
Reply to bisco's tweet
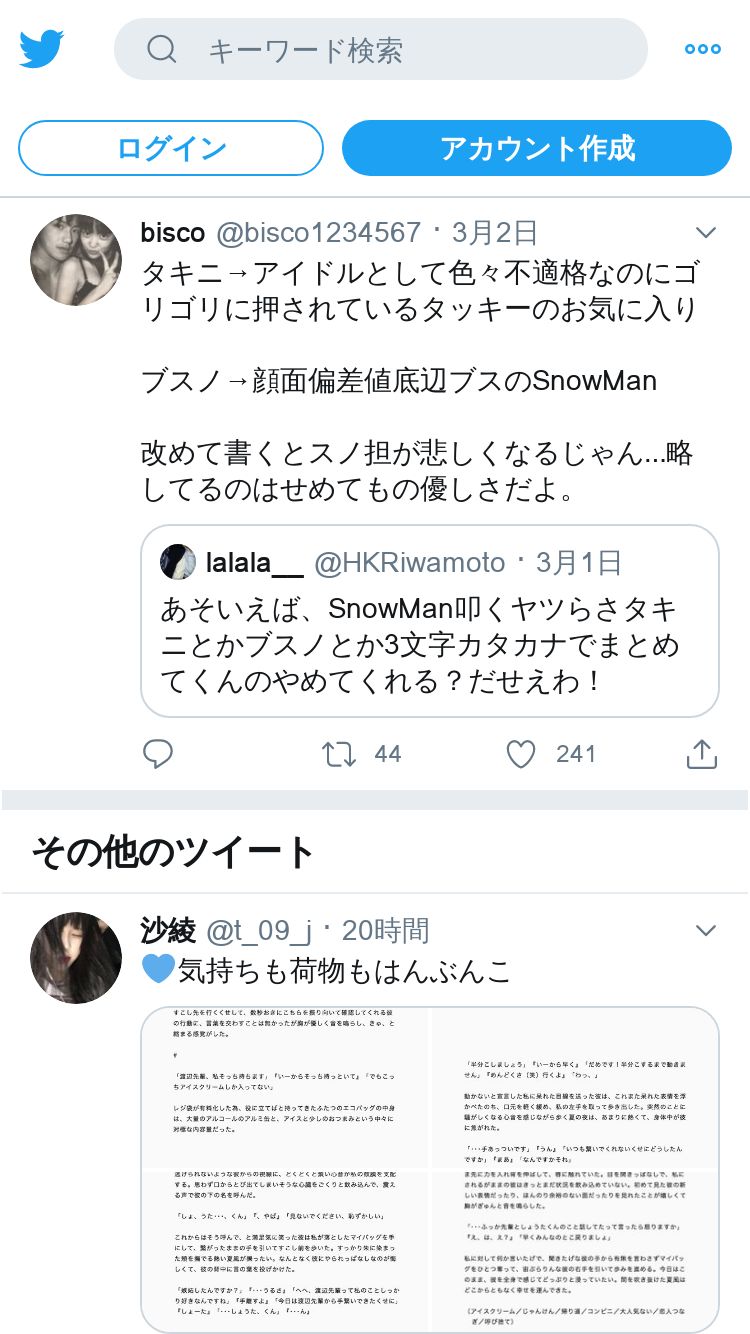(158, 754)
